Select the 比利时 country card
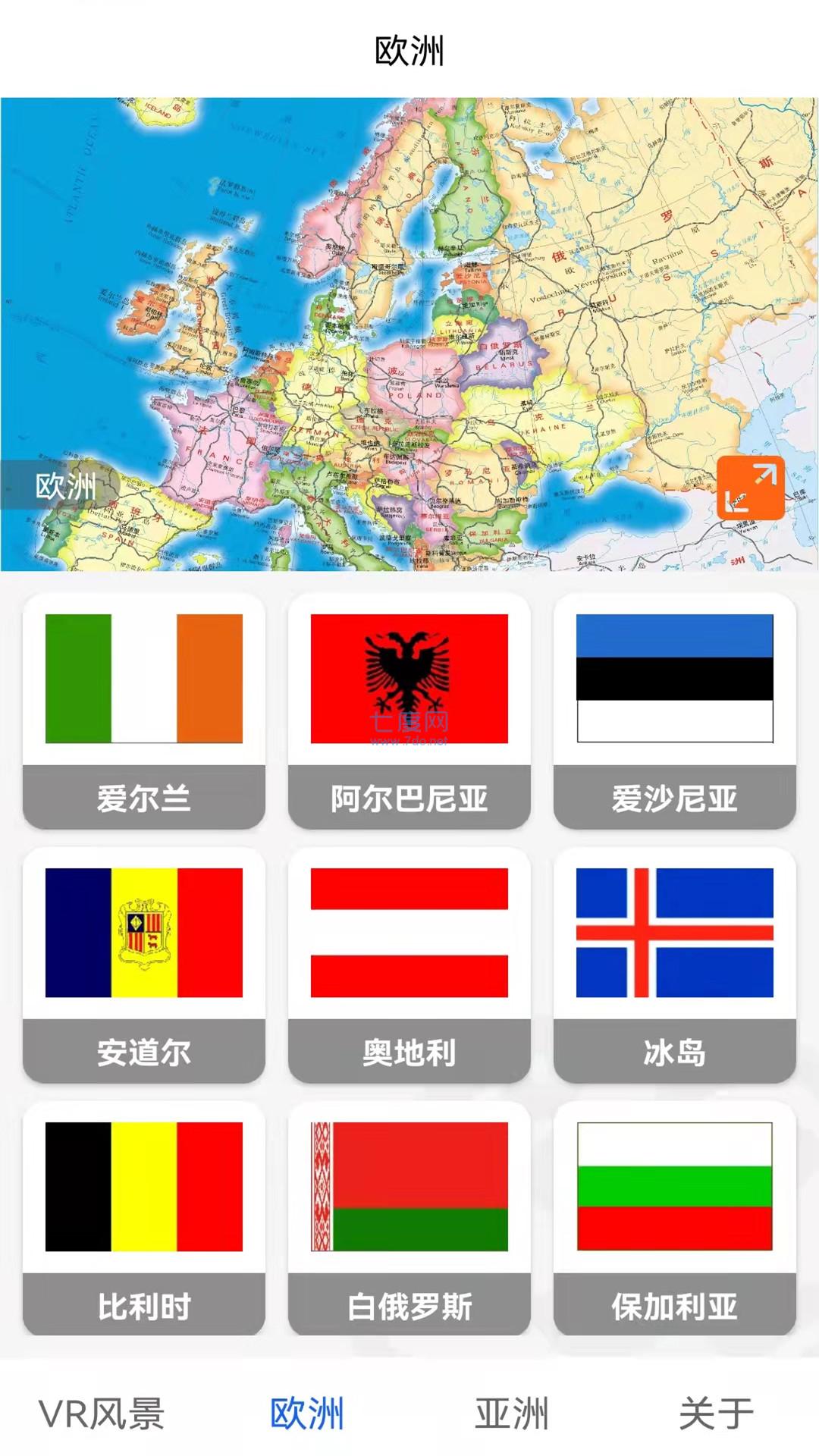Viewport: 819px width, 1456px height. [144, 1219]
